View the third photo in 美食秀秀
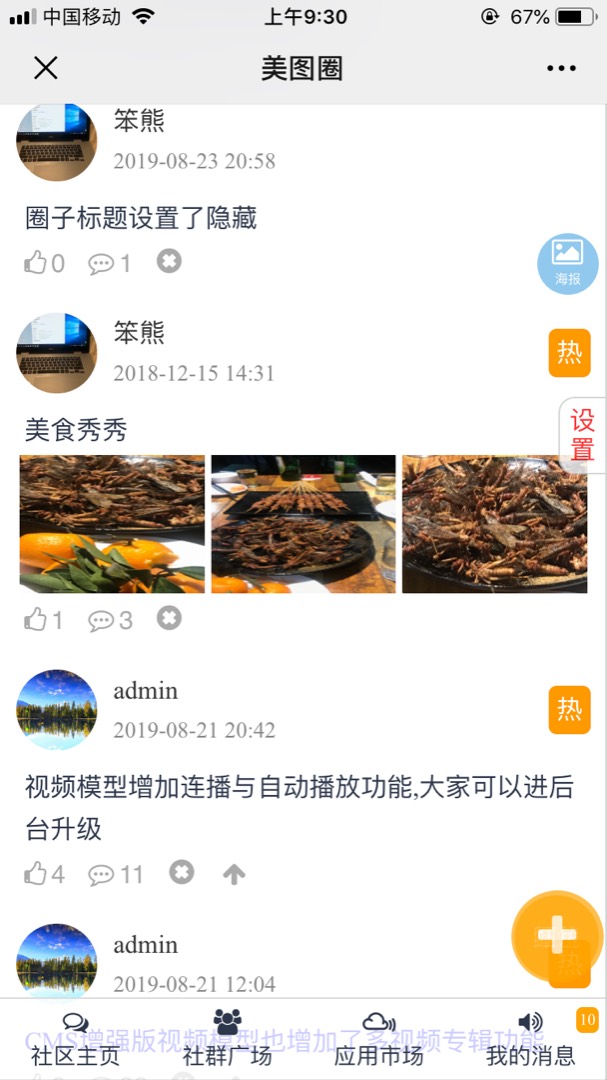 (494, 524)
